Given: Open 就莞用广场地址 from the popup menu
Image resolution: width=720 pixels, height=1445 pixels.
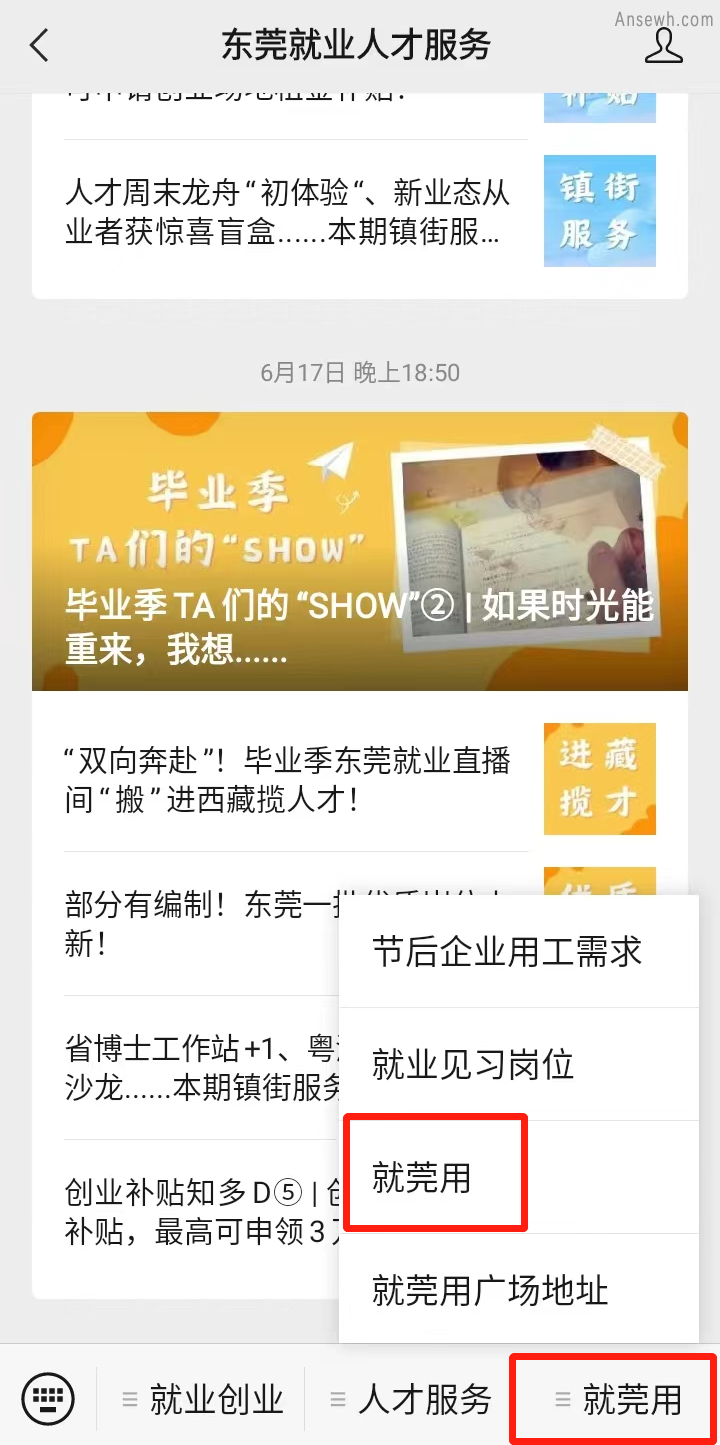Looking at the screenshot, I should (x=490, y=1291).
